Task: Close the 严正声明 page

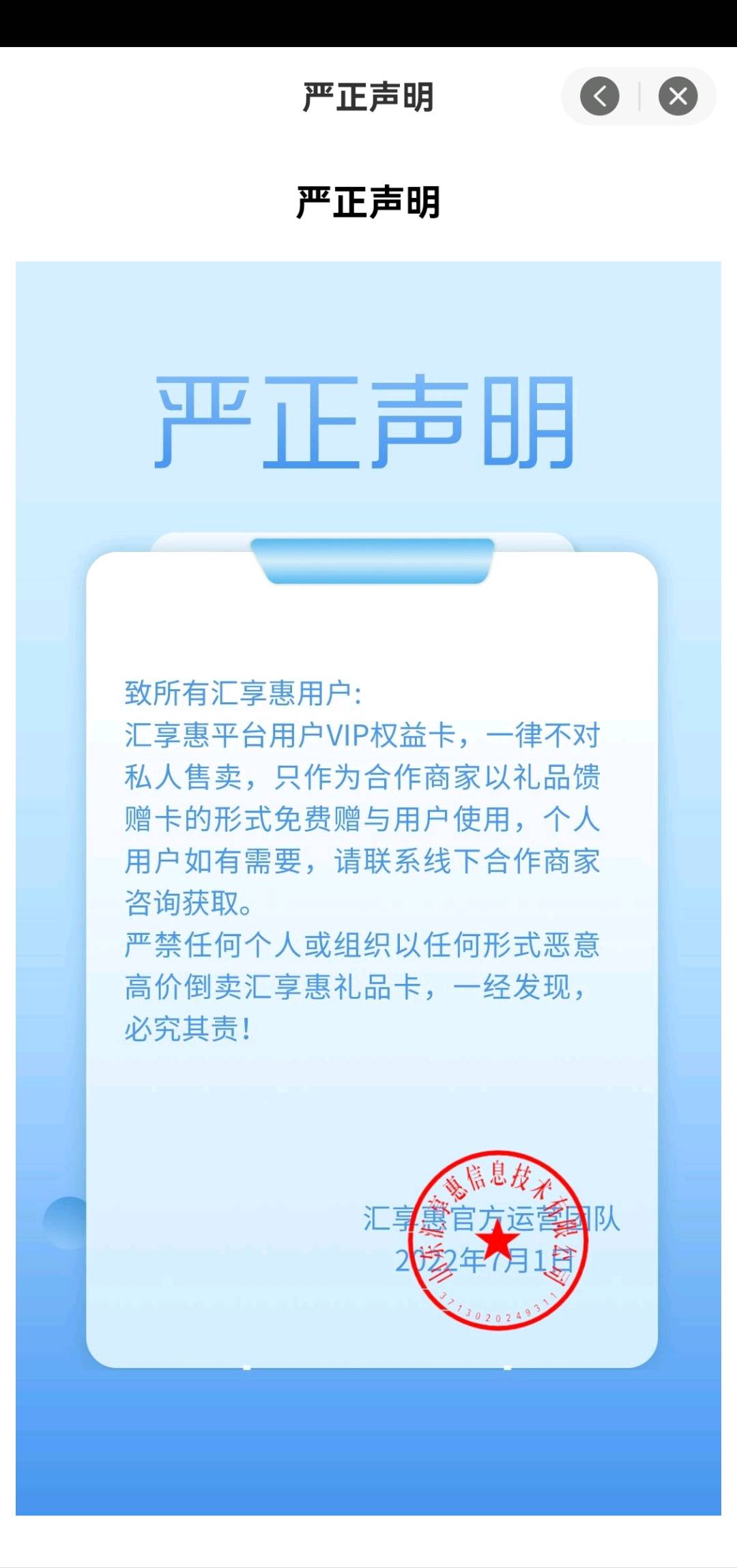Action: (x=678, y=96)
